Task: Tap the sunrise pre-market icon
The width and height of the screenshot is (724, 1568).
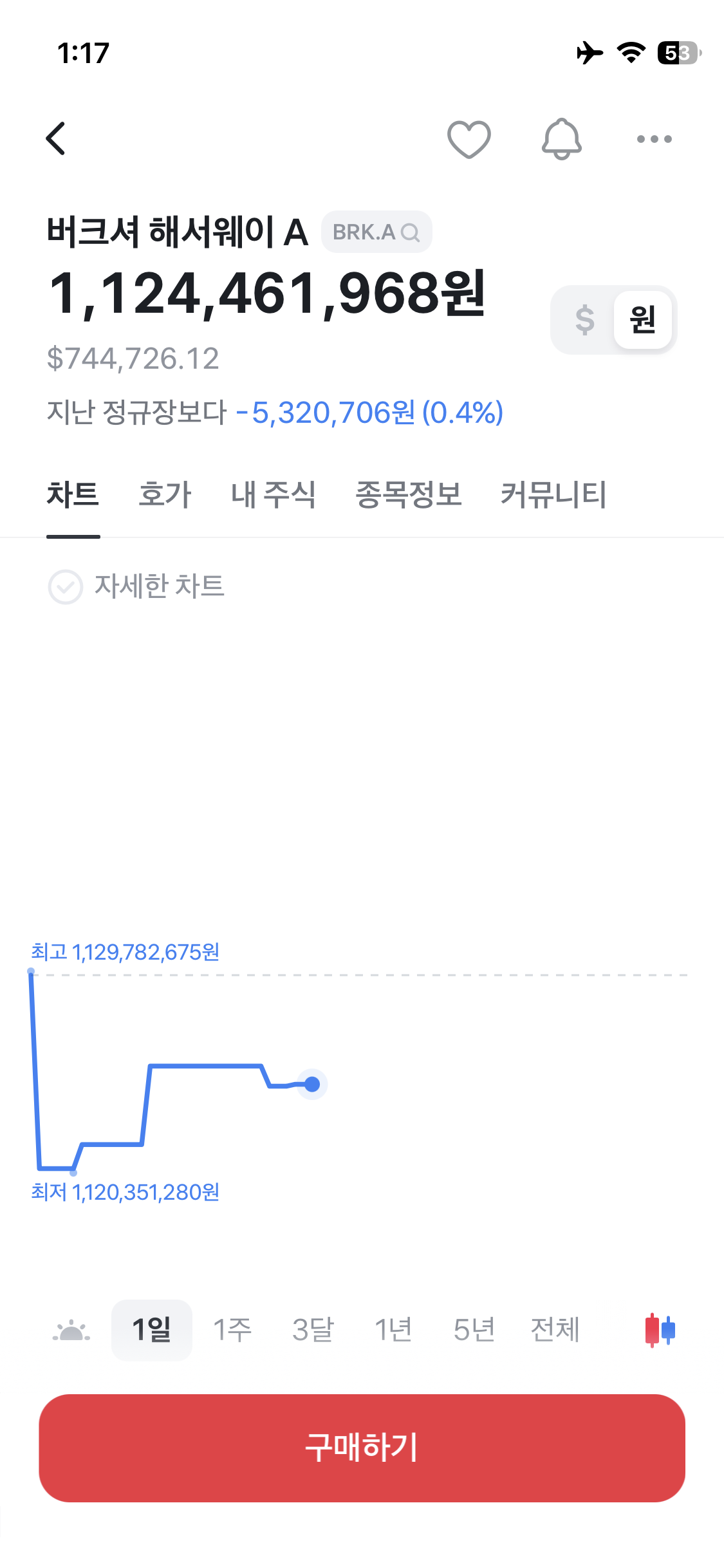Action: 71,1330
